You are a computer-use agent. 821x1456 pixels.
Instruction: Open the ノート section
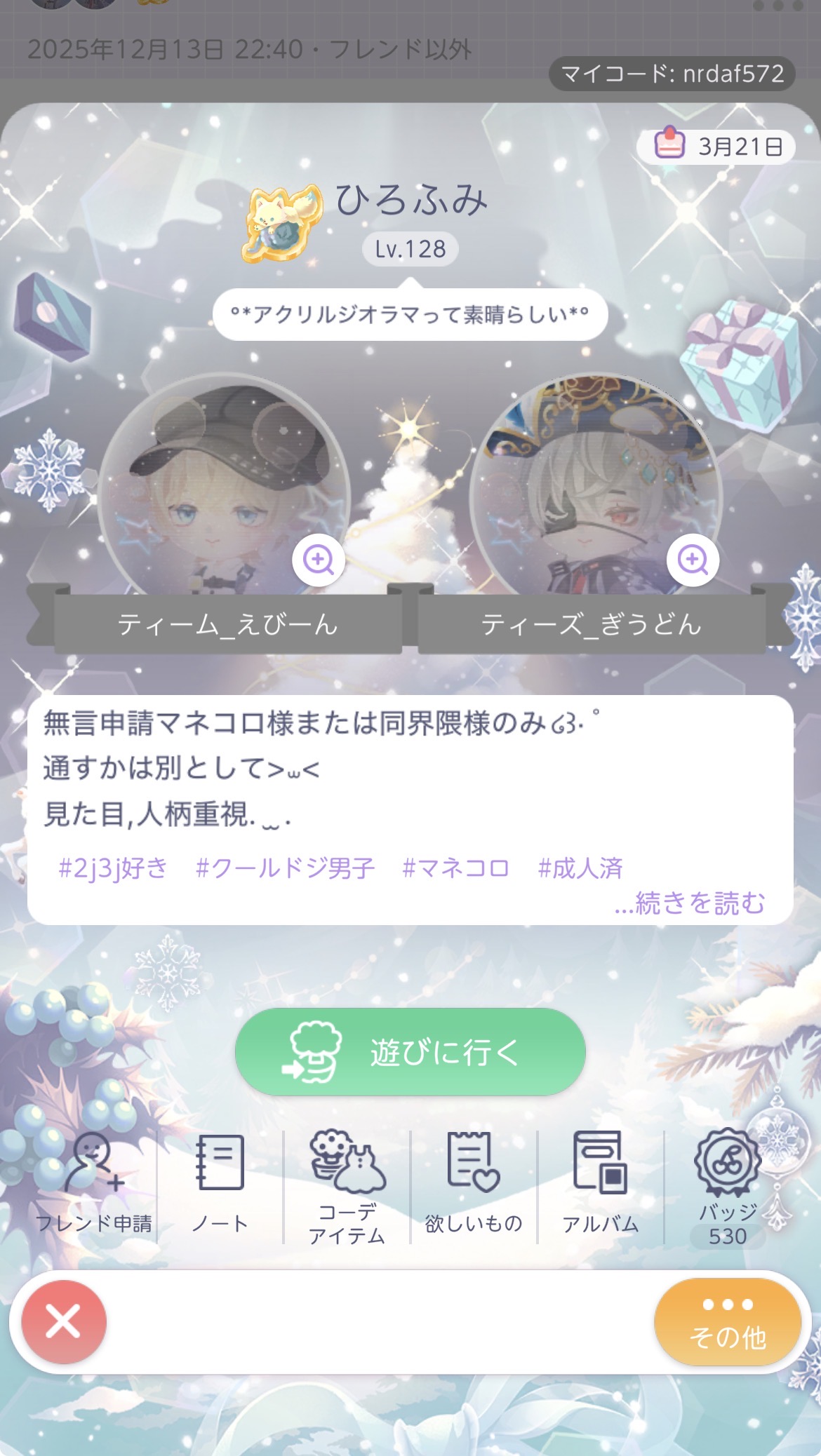point(220,1185)
